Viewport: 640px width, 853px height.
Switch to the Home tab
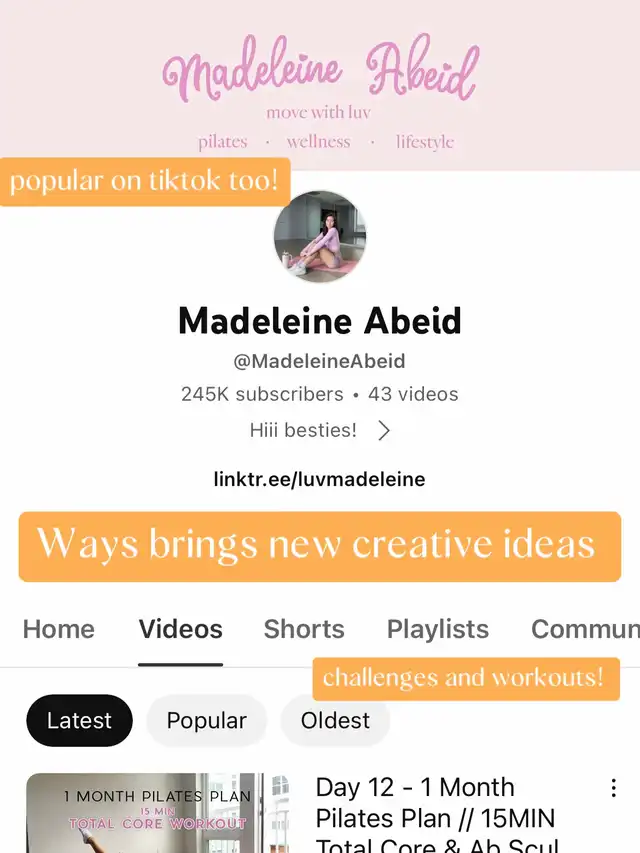[x=59, y=629]
